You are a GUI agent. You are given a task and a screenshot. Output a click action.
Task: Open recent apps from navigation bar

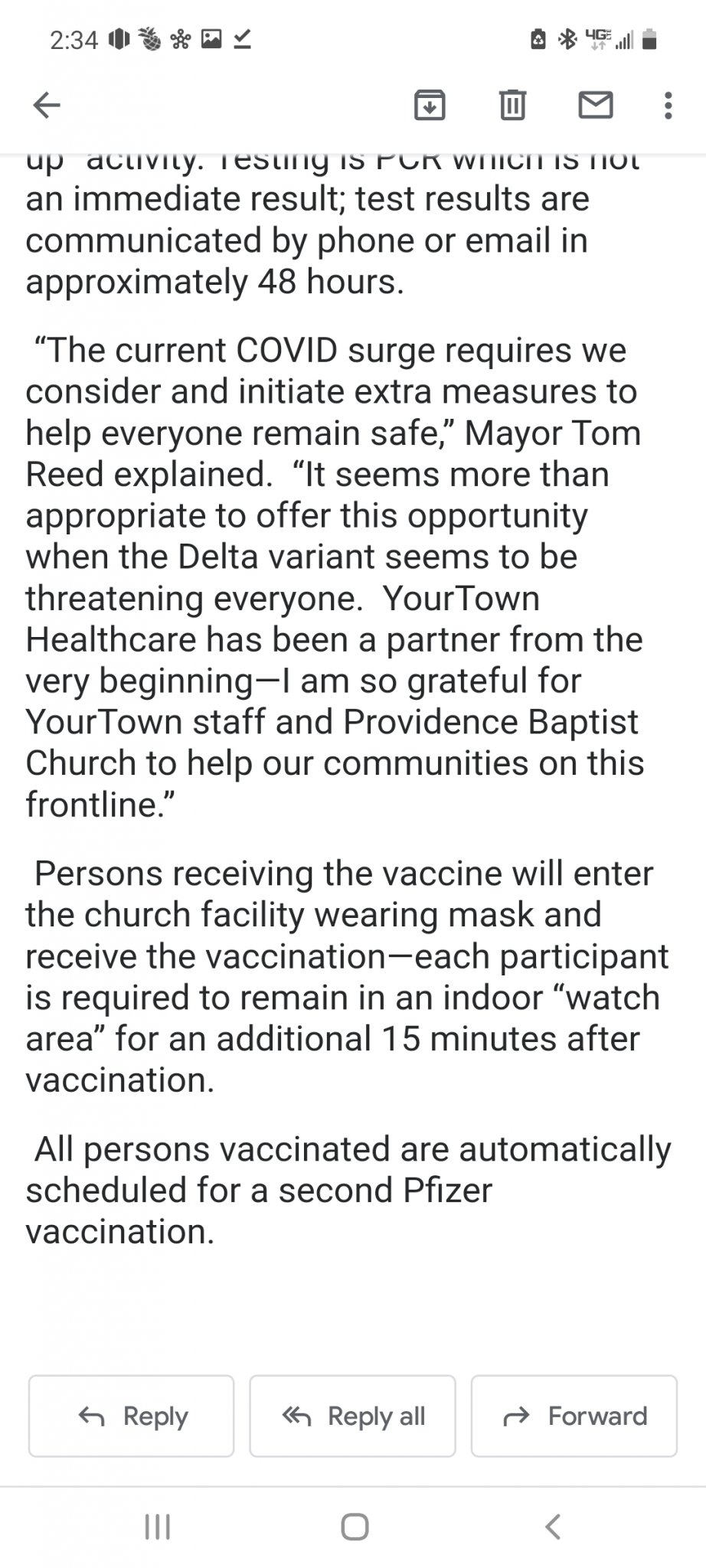tap(158, 1526)
